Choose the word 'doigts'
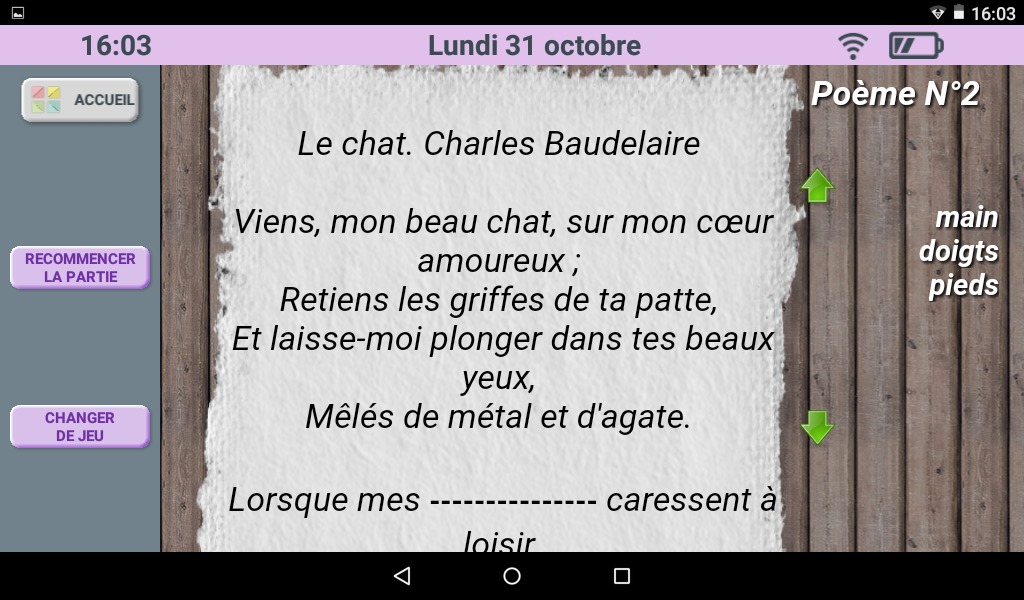1024x600 pixels. point(958,251)
